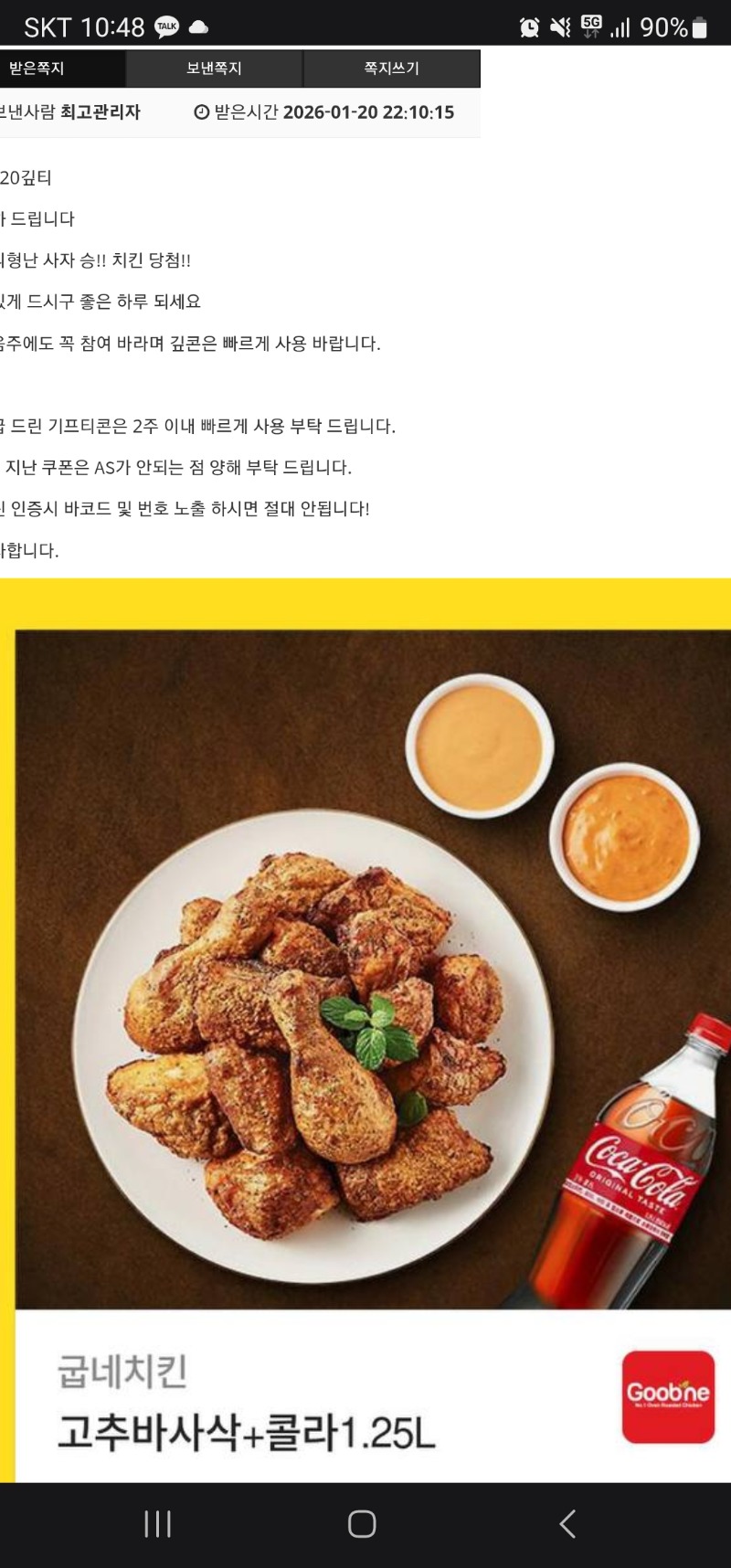The height and width of the screenshot is (1568, 731).
Task: Go back using the navigation bar
Action: coord(567,1523)
